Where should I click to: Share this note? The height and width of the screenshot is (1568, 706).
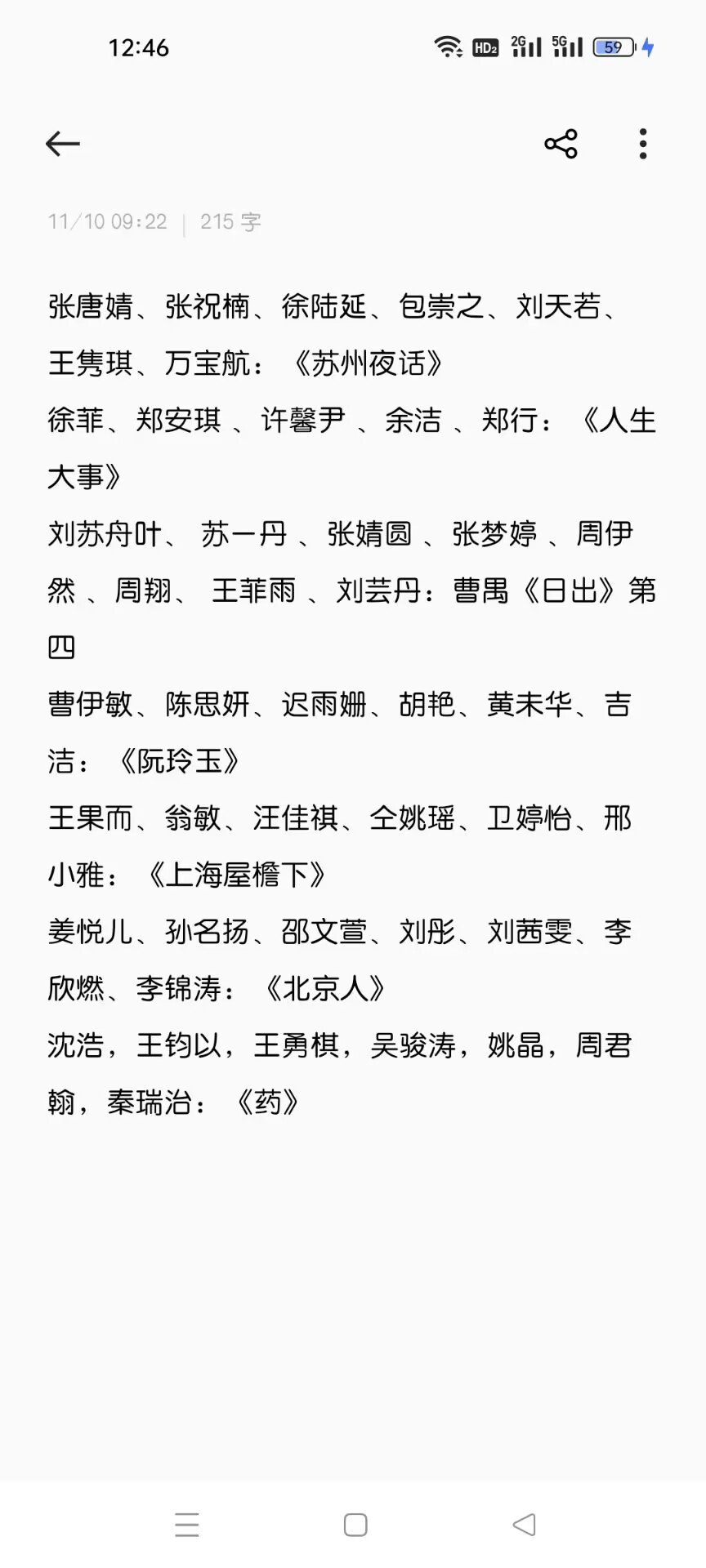[561, 144]
